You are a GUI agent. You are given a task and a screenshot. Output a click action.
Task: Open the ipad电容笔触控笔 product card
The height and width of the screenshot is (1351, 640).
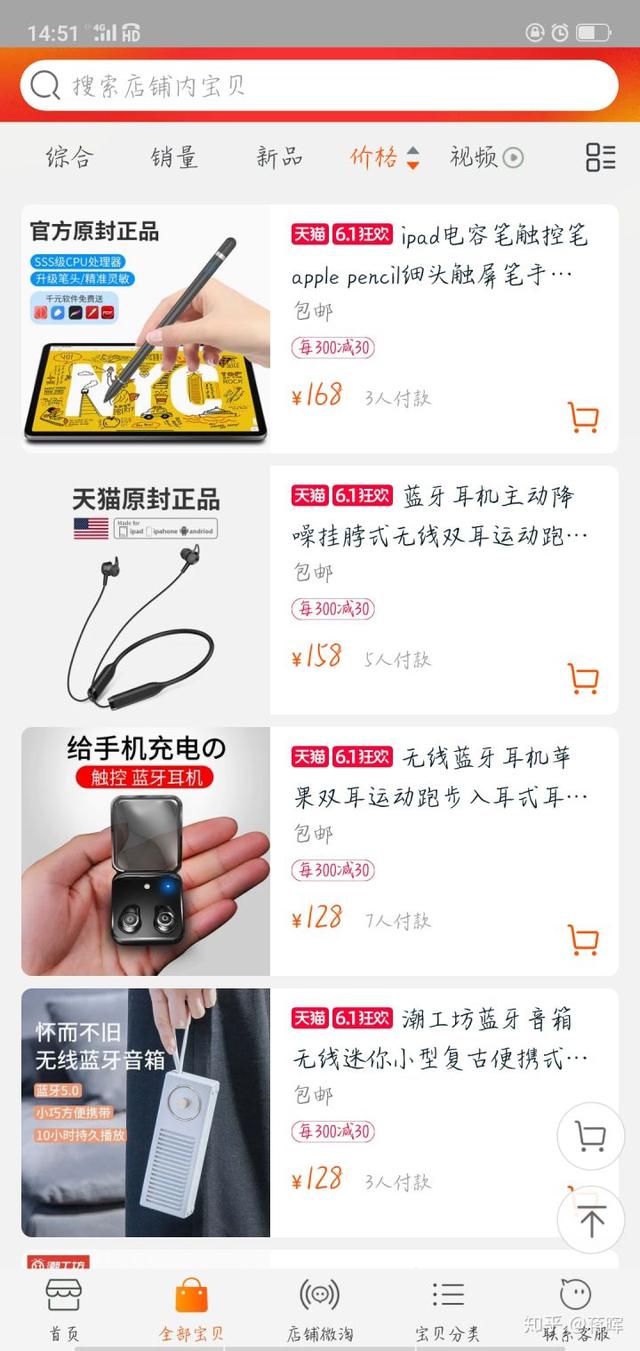319,329
